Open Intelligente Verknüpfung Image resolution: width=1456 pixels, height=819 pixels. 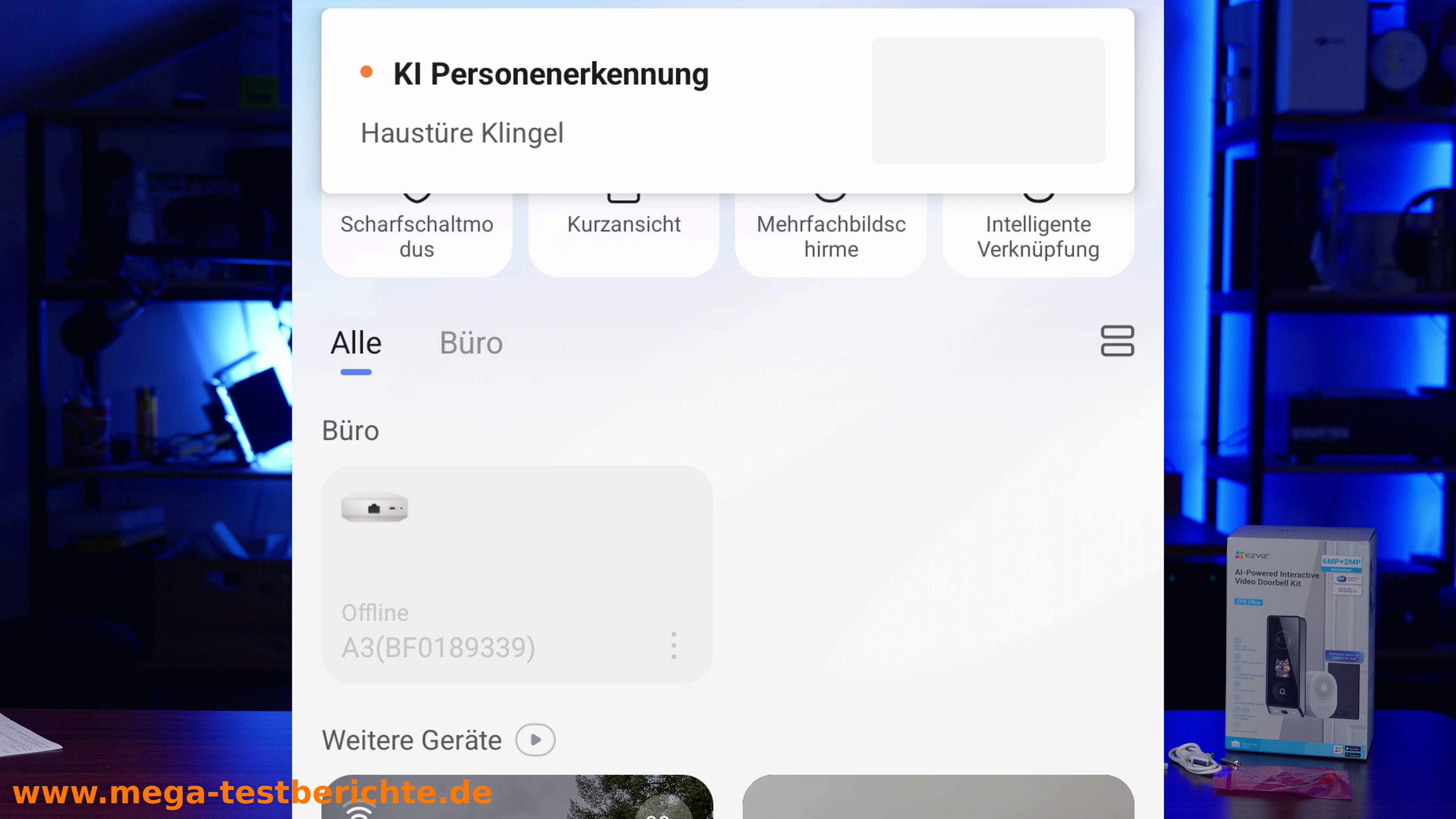point(1038,236)
